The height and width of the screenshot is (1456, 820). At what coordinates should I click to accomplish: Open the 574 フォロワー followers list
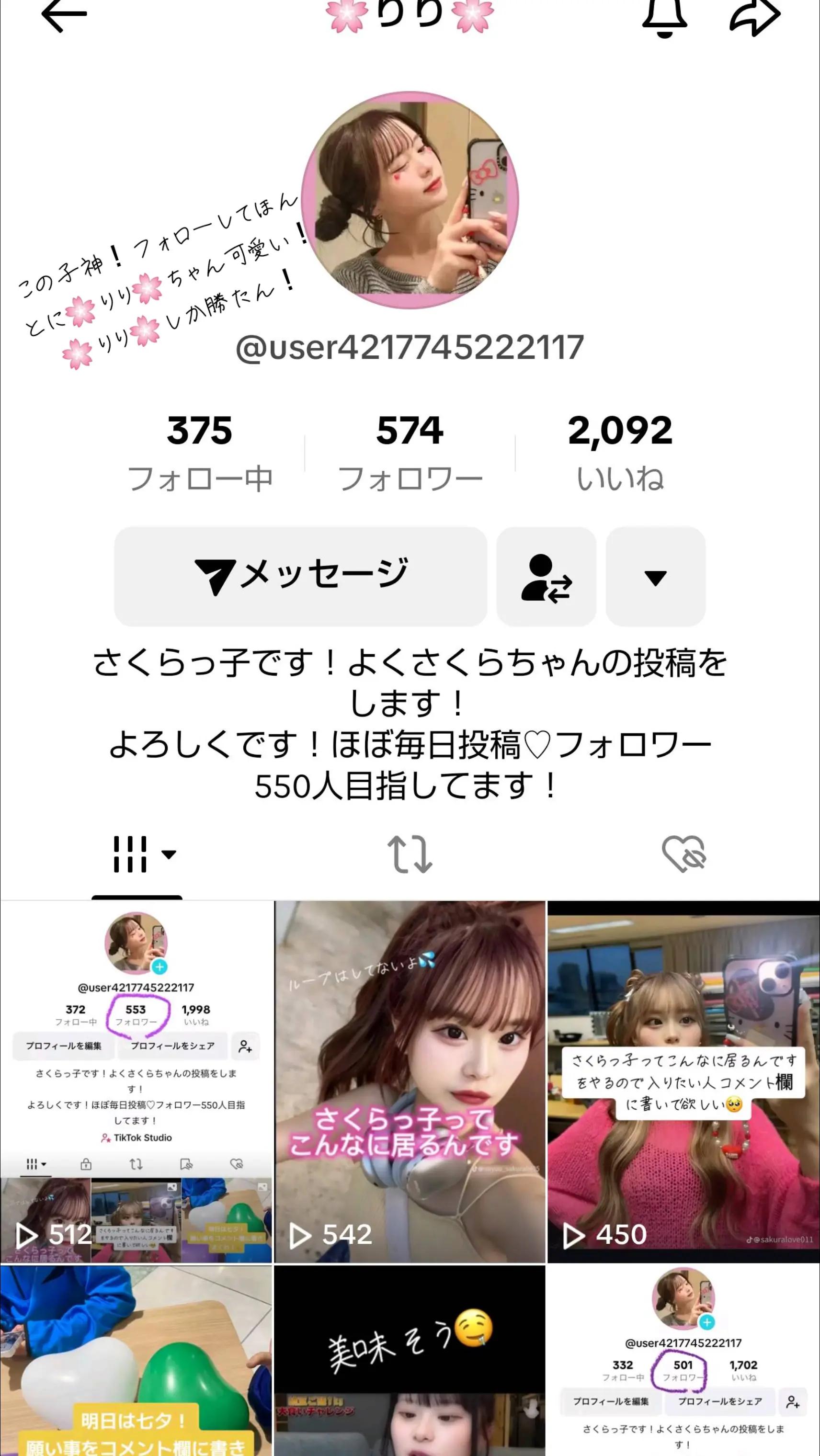[410, 452]
